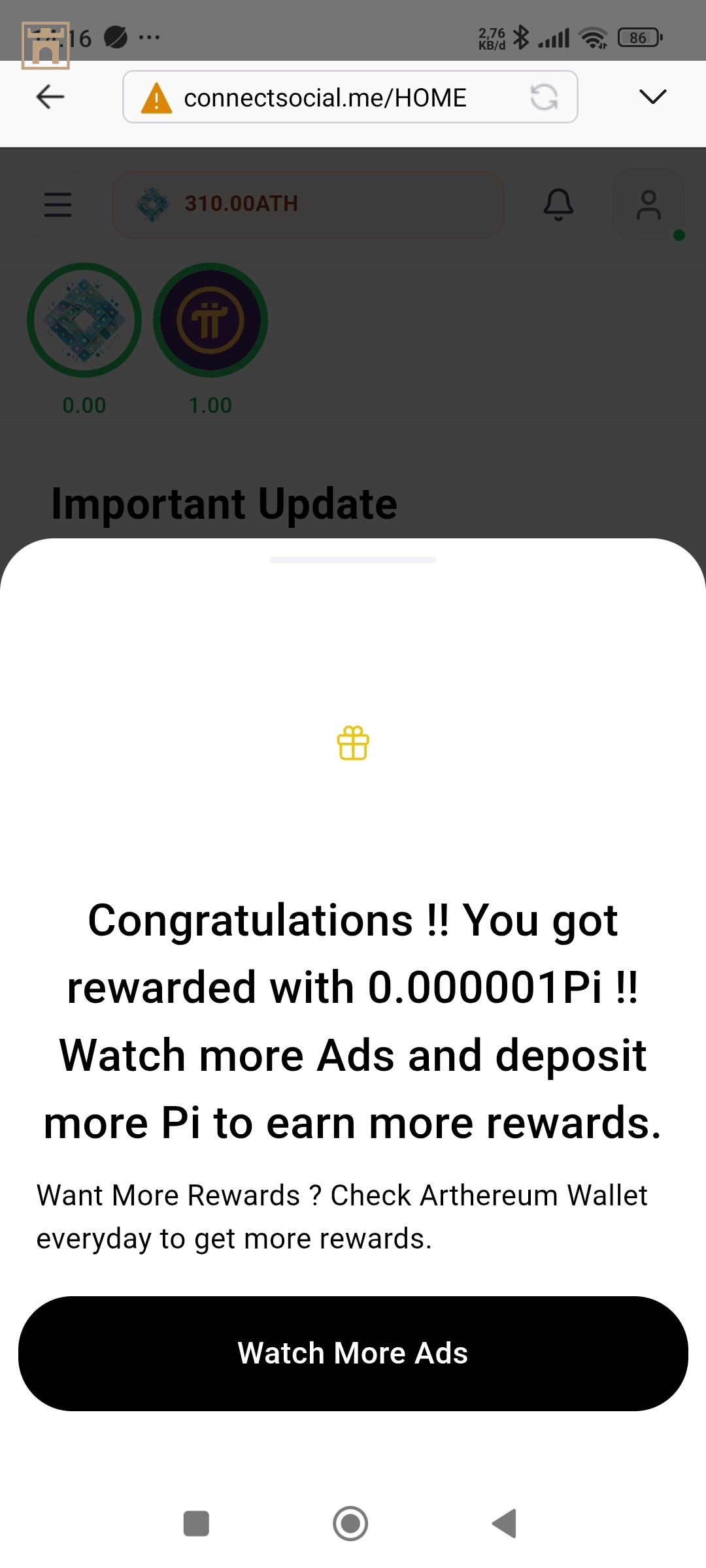Go to the Android home screen
706x1568 pixels.
coord(350,1524)
